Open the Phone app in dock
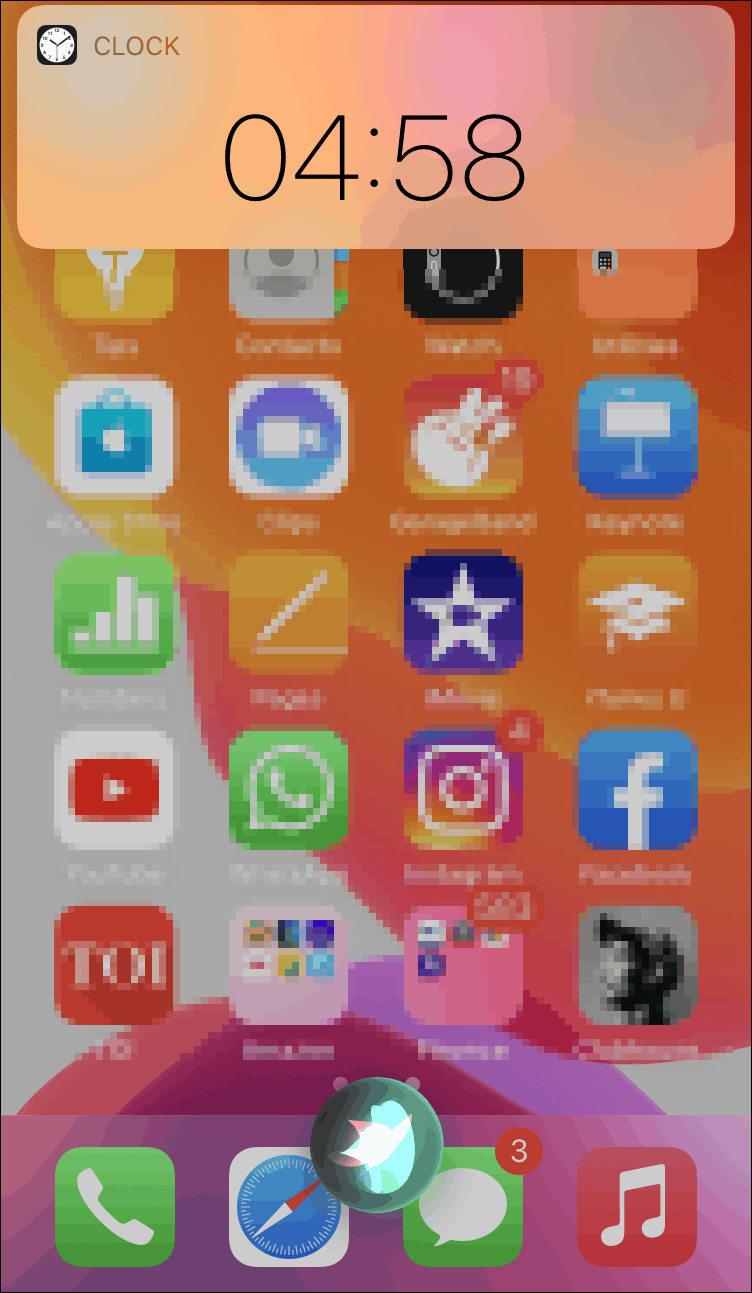The height and width of the screenshot is (1293, 752). [115, 1207]
